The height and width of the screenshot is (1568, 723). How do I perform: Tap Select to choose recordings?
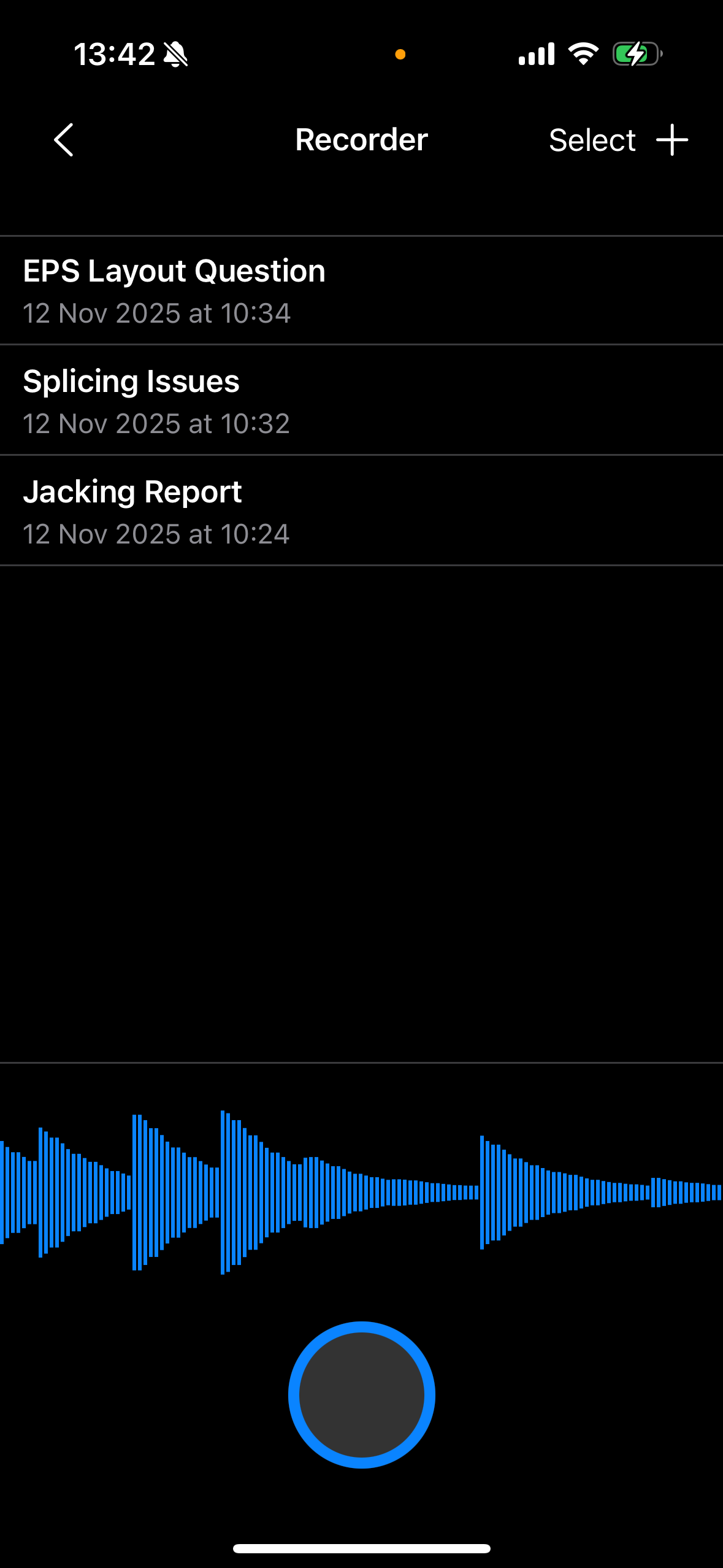[x=592, y=140]
